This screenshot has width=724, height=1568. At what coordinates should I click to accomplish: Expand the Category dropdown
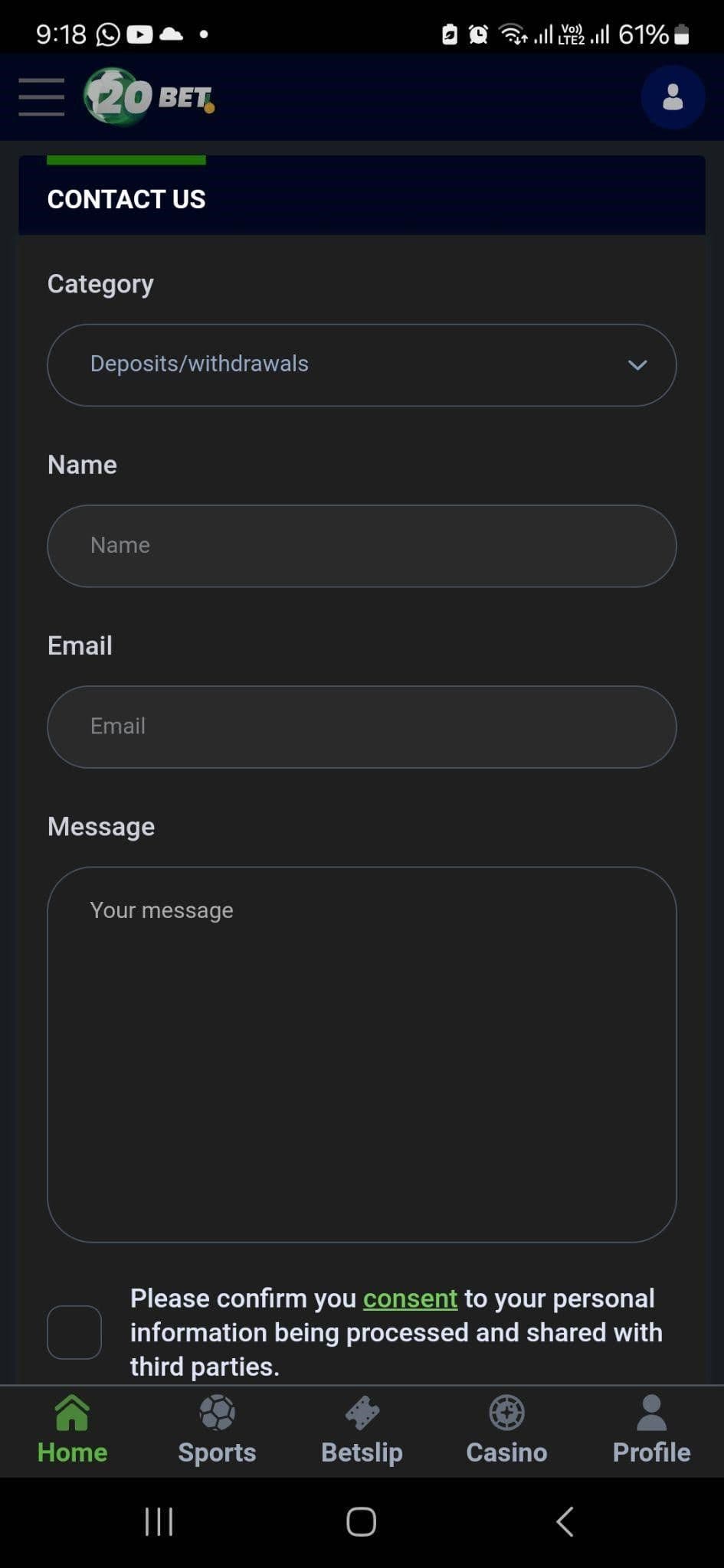point(362,364)
